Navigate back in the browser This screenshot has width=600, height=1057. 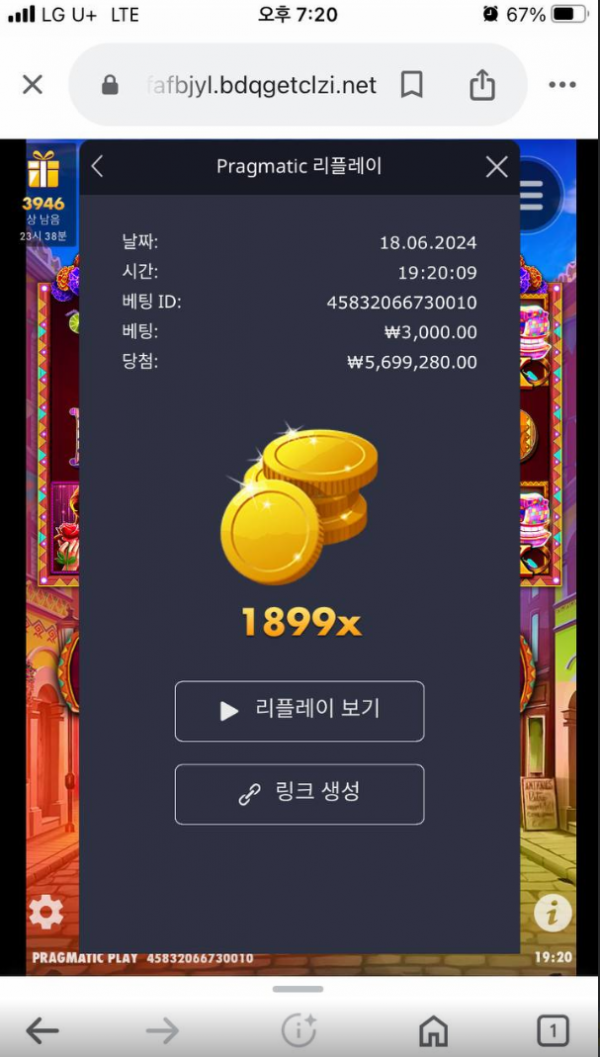42,1030
